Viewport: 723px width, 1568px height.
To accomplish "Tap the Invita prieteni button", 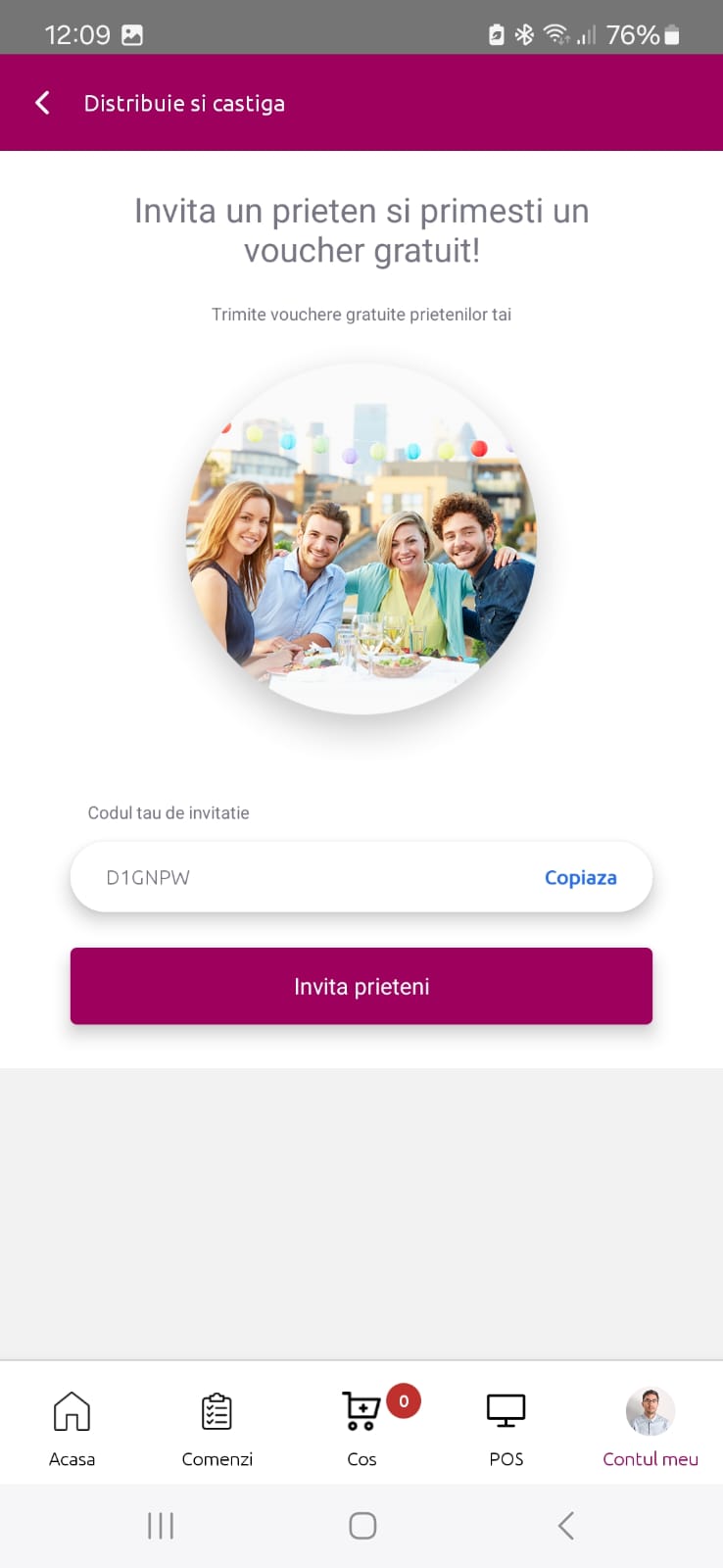I will [x=361, y=986].
